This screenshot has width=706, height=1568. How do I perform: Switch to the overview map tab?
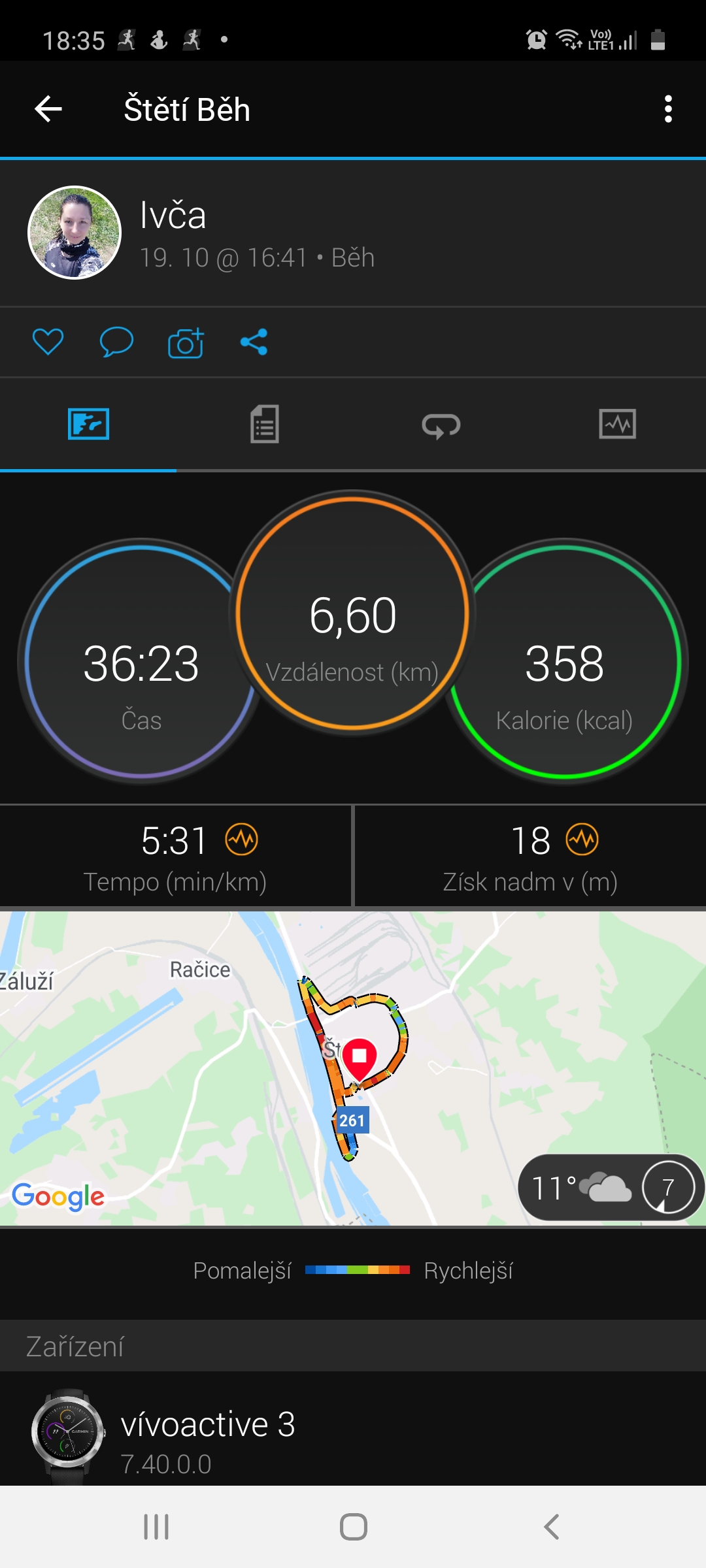[x=88, y=425]
